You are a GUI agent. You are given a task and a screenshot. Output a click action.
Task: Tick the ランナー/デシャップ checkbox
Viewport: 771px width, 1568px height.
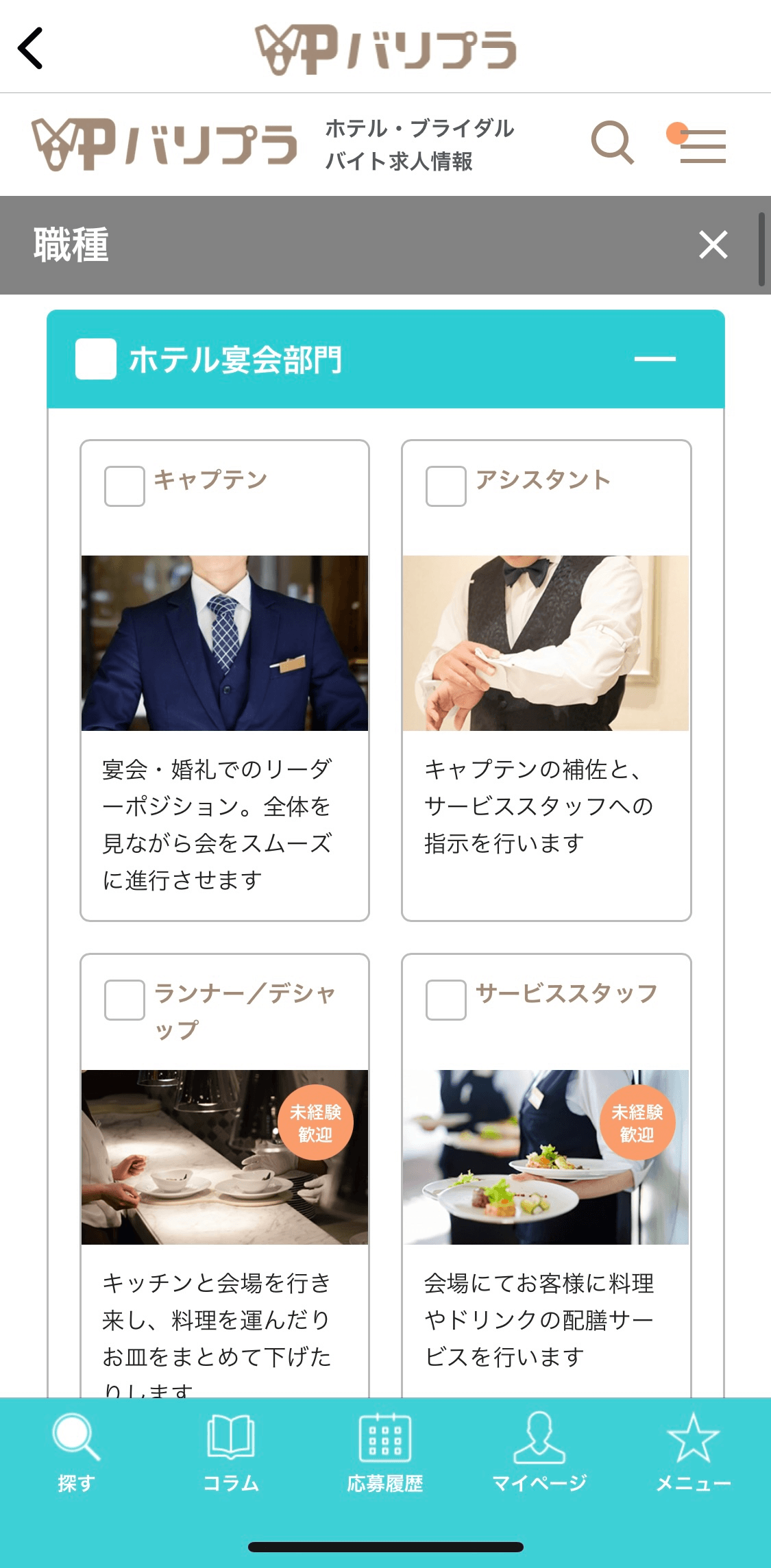125,1000
